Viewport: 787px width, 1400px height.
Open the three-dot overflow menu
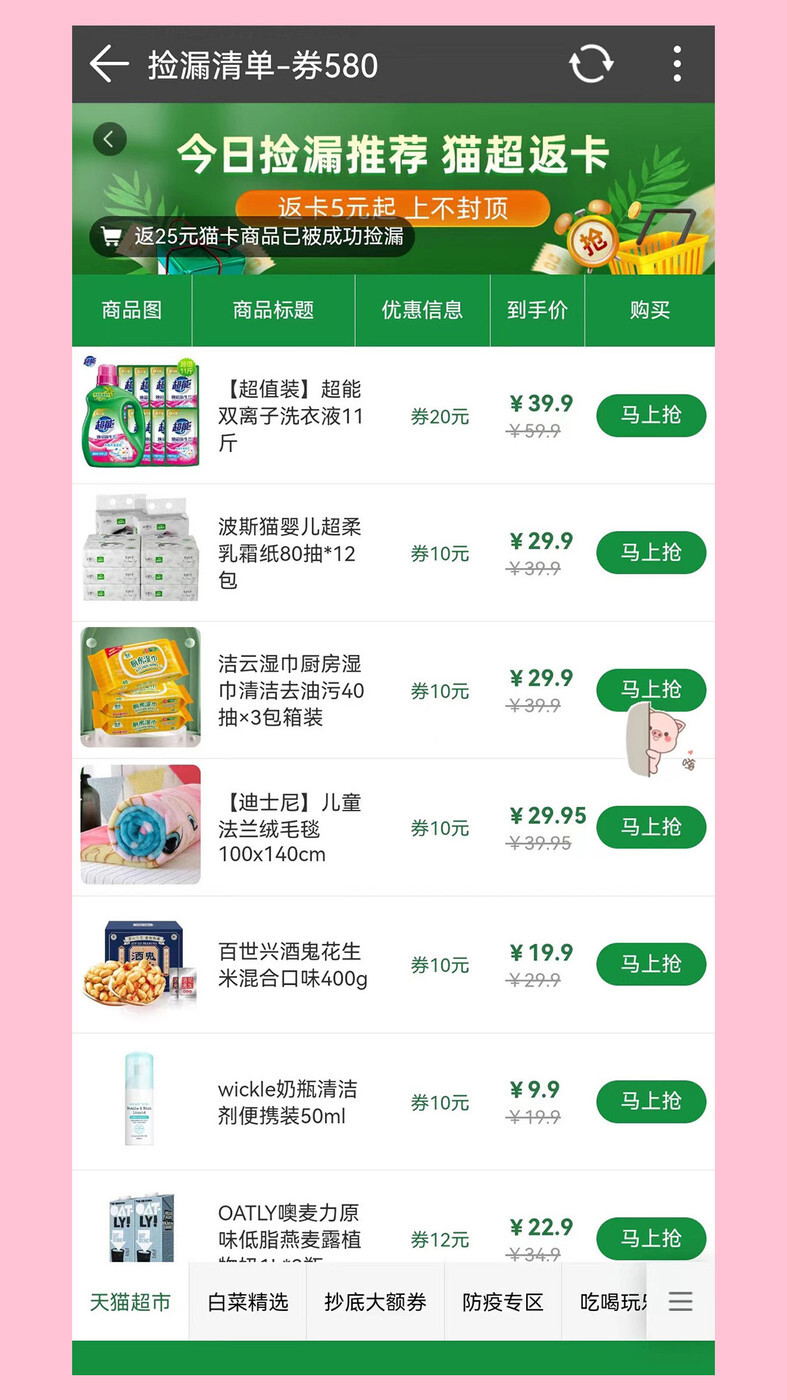coord(677,65)
